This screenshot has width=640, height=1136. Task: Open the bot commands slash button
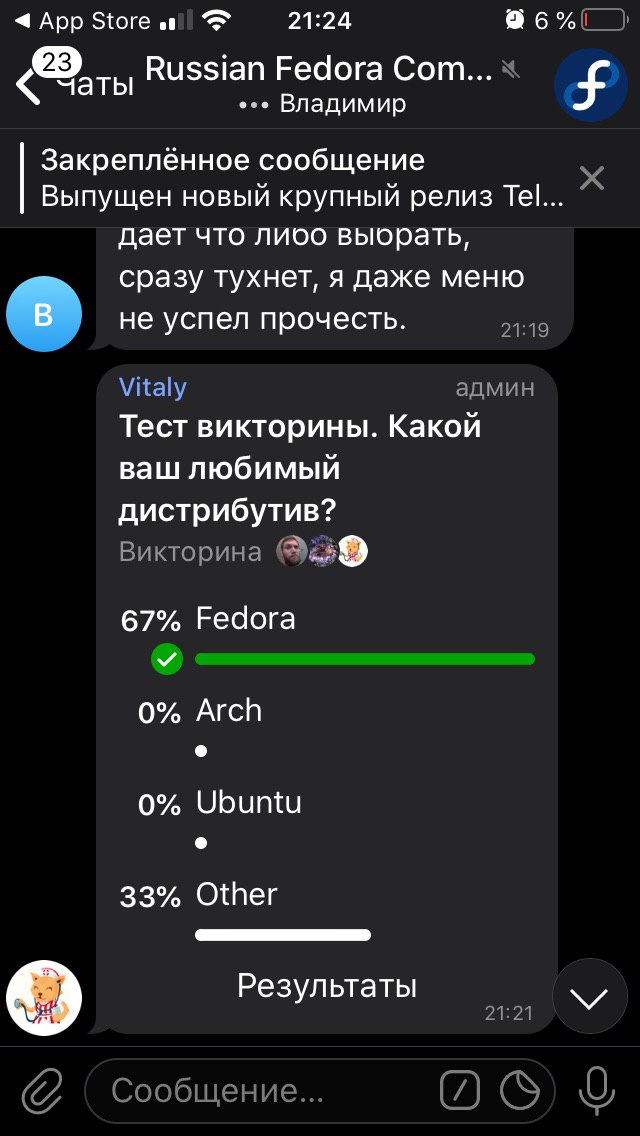[x=460, y=1090]
